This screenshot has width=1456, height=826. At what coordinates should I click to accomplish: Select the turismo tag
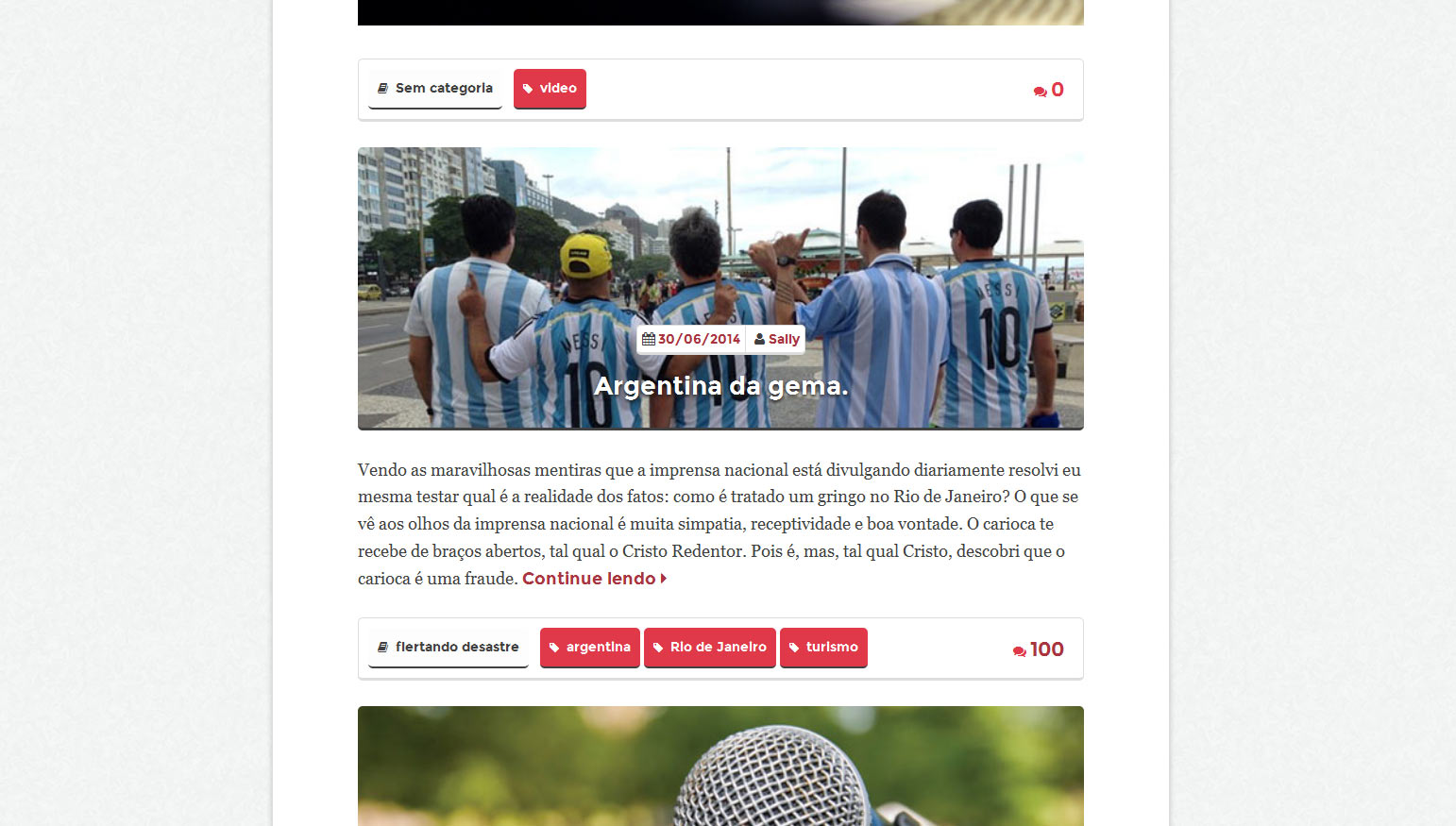pos(823,648)
